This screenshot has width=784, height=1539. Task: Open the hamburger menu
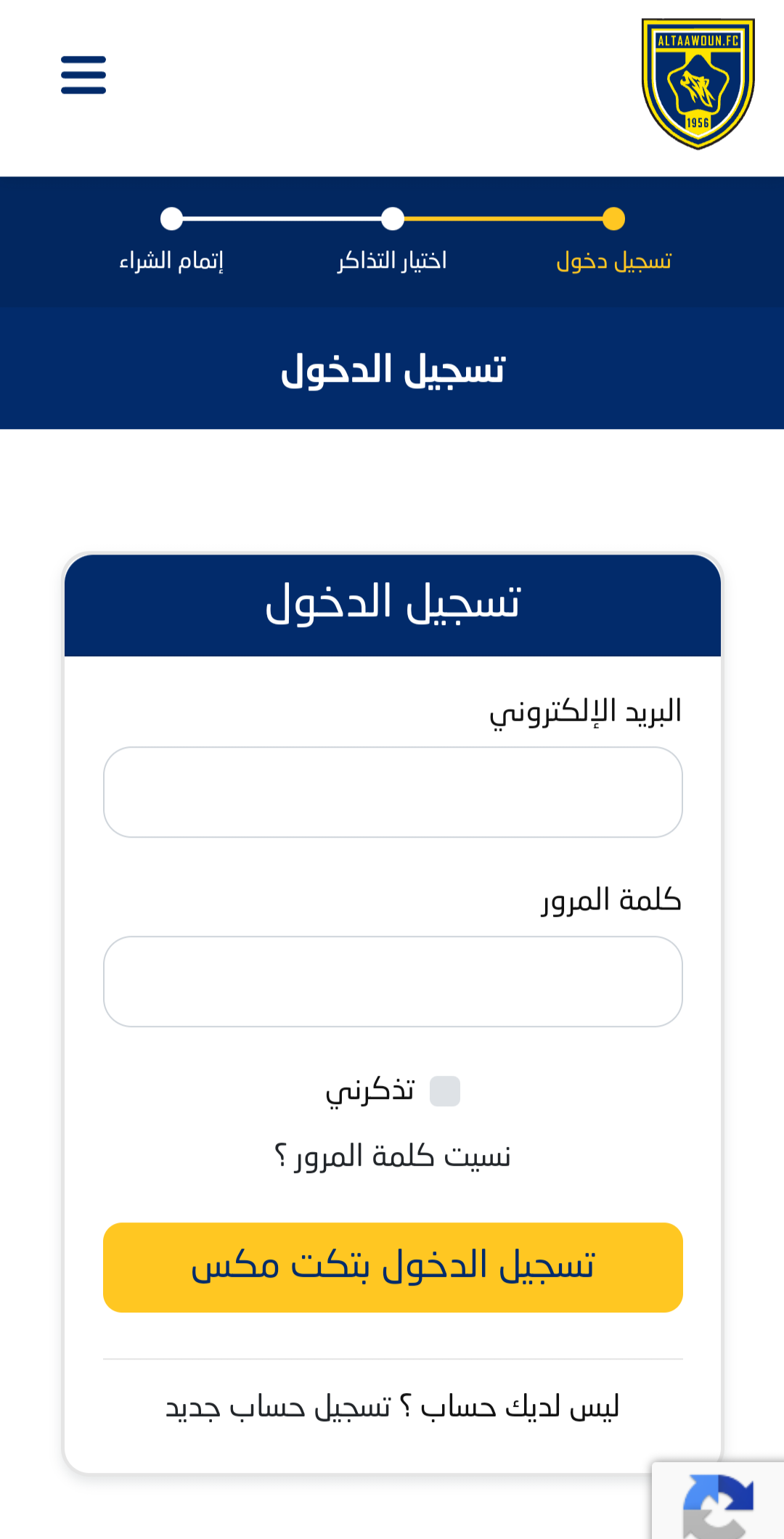(83, 75)
